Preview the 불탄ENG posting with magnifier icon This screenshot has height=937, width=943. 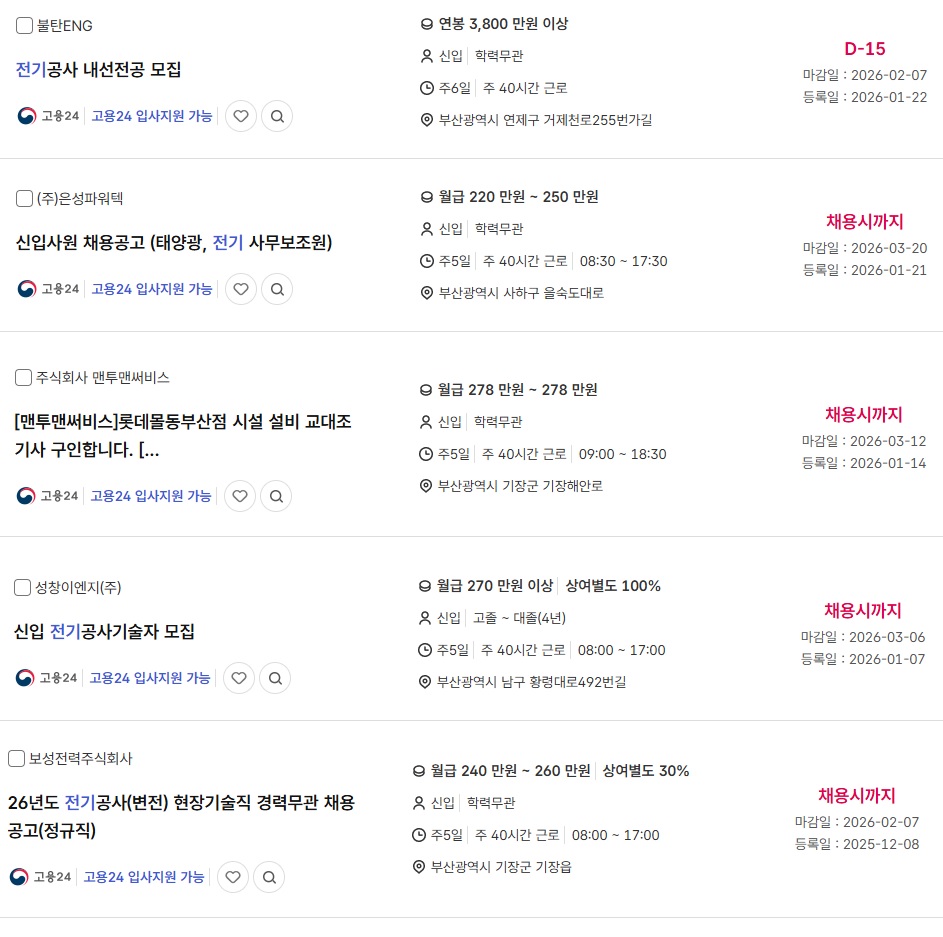pyautogui.click(x=277, y=116)
